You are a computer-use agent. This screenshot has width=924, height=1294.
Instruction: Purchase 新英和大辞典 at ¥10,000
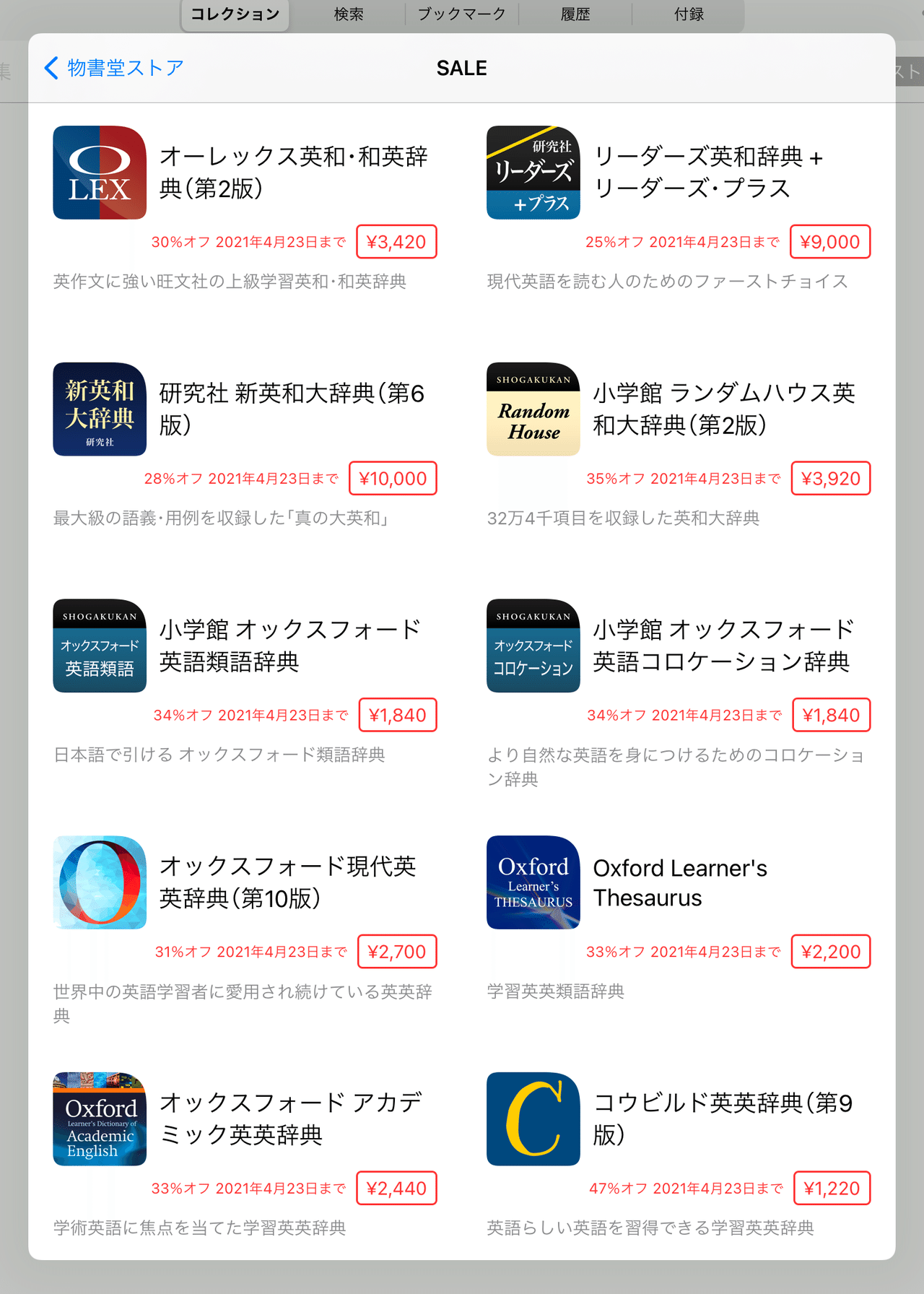point(393,478)
